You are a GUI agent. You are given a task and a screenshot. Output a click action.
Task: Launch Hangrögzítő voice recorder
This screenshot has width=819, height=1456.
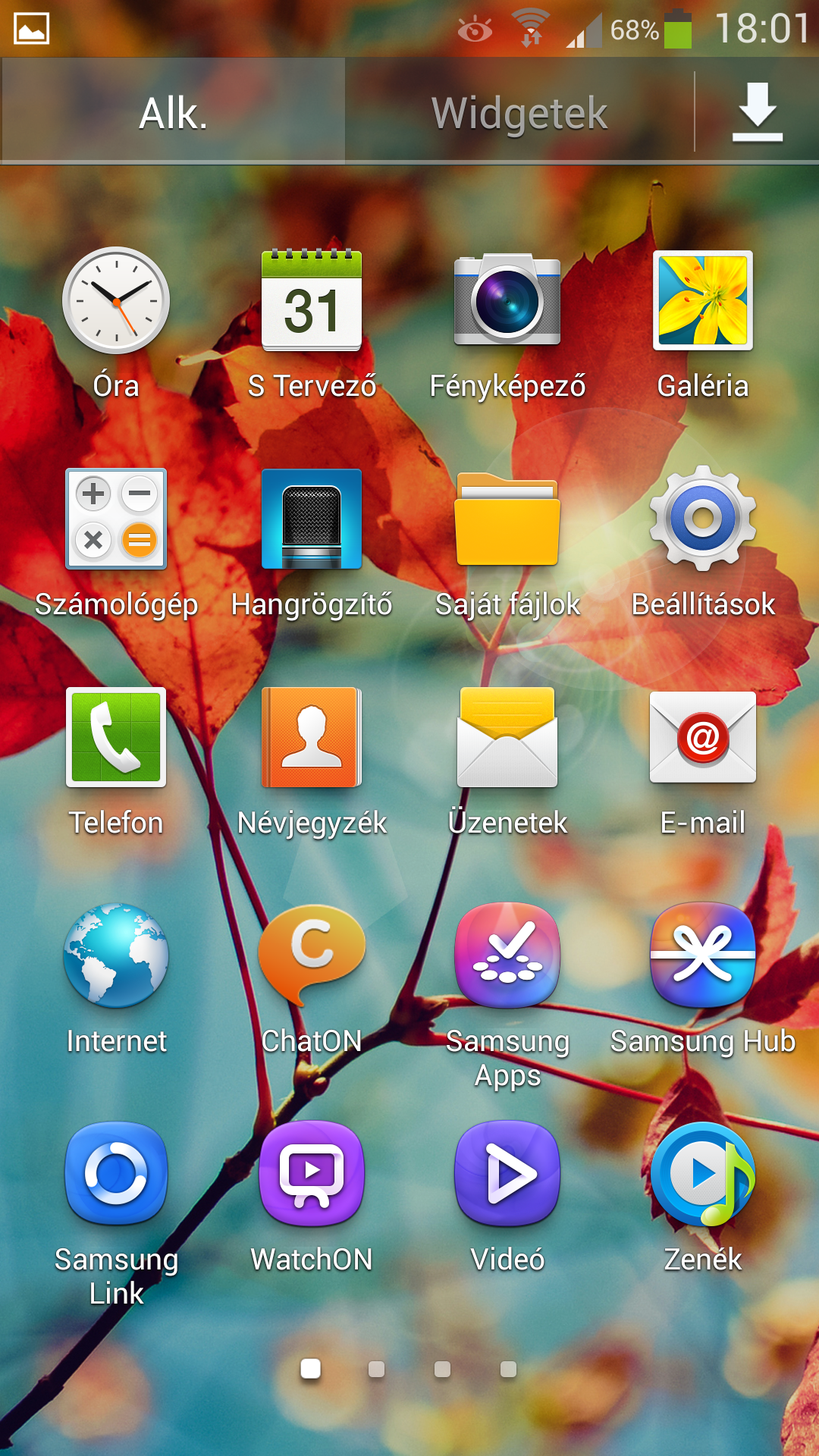pyautogui.click(x=312, y=519)
